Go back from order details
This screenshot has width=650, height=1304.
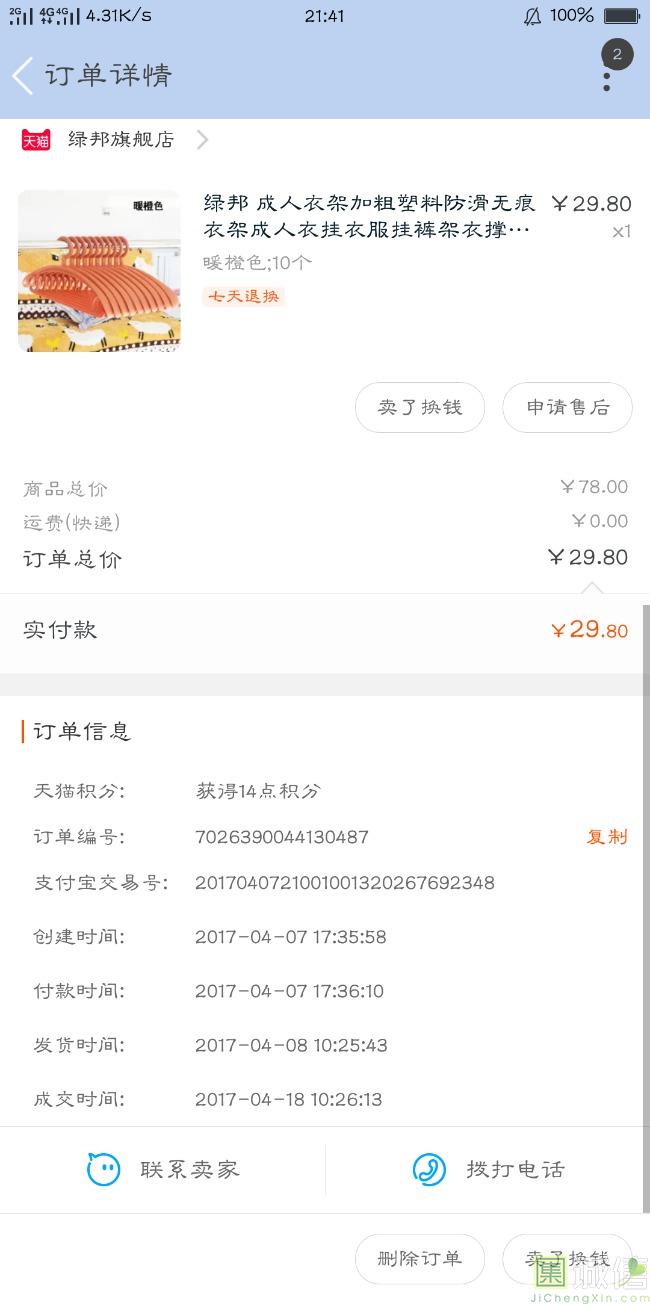[23, 76]
